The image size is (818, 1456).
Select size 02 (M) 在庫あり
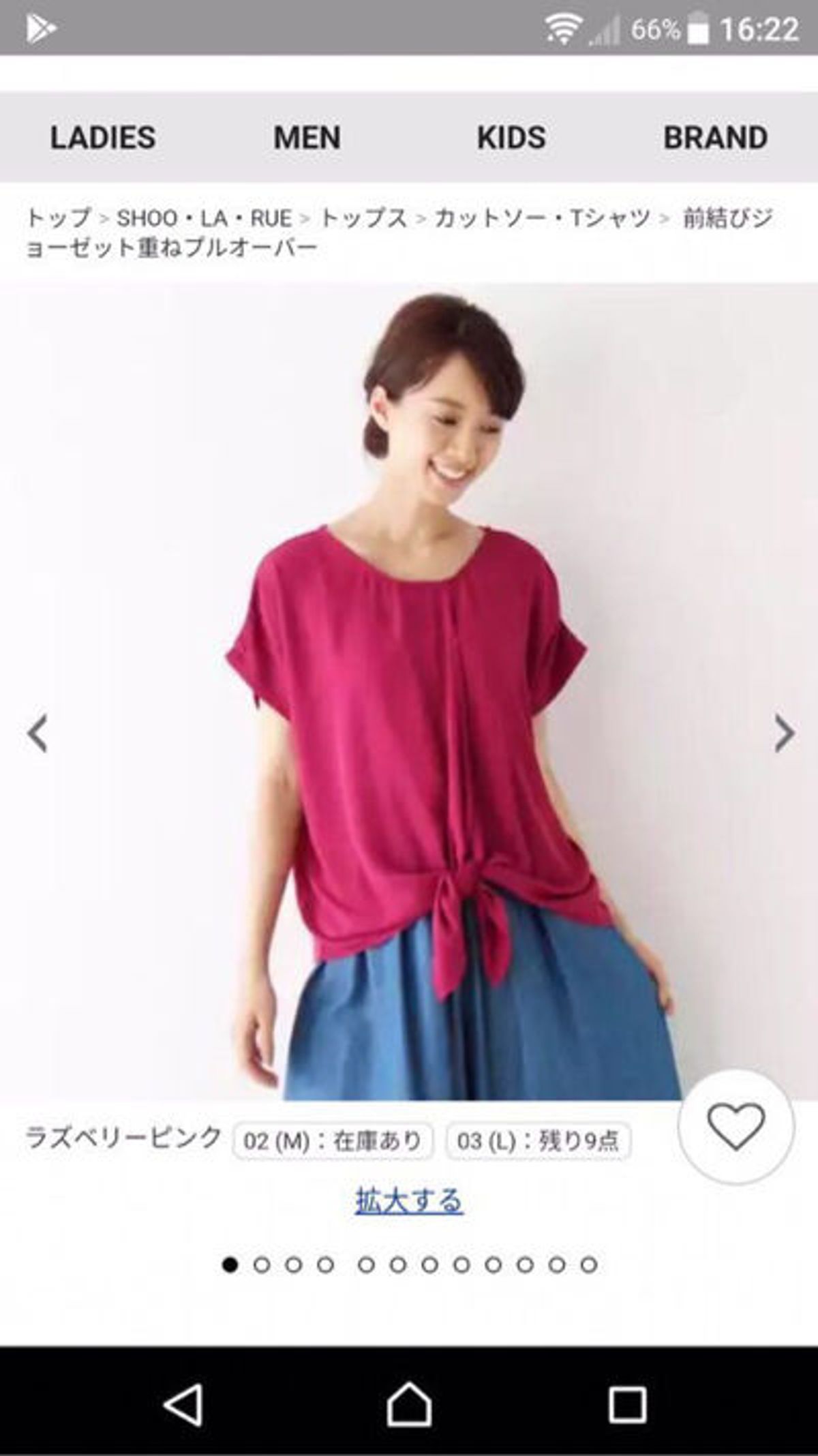(x=333, y=1140)
